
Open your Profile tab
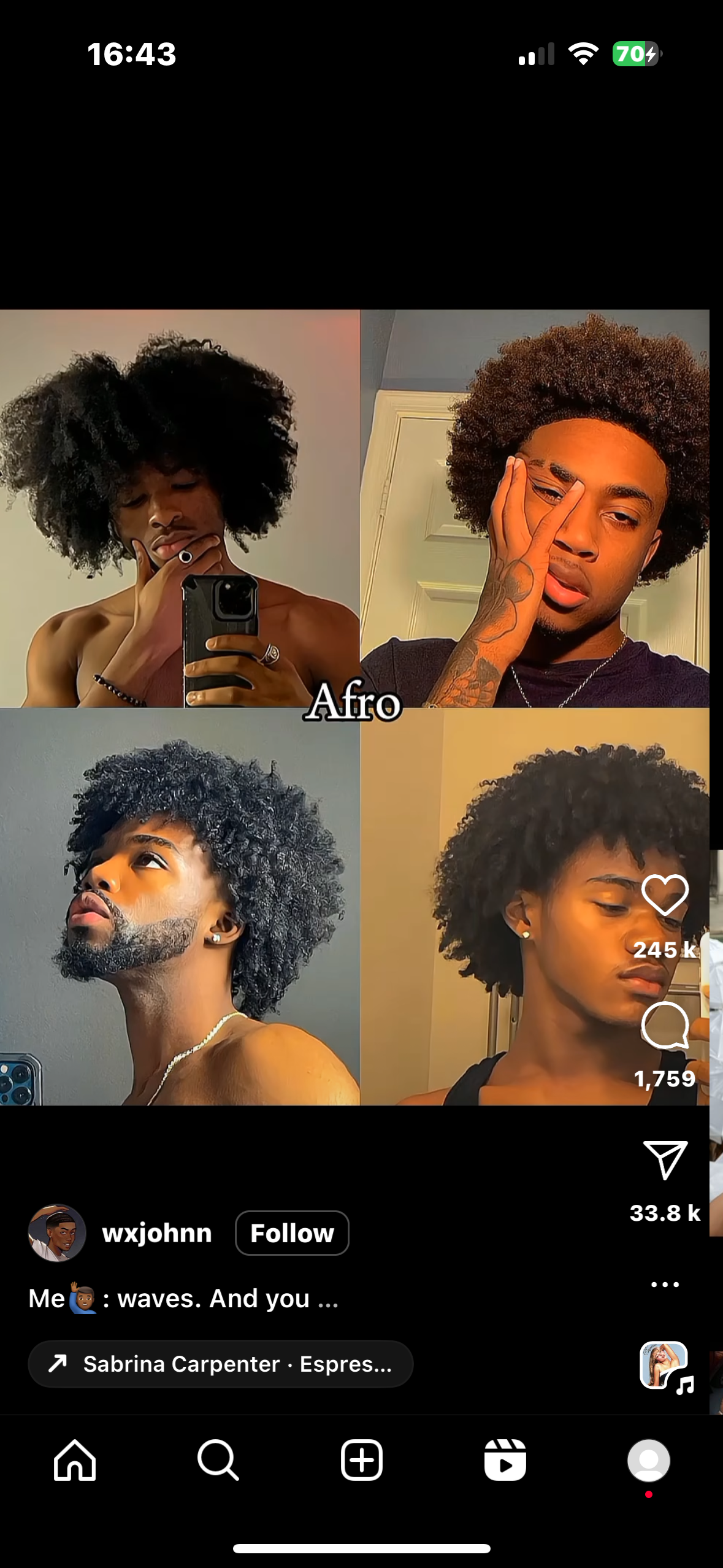pyautogui.click(x=648, y=1460)
